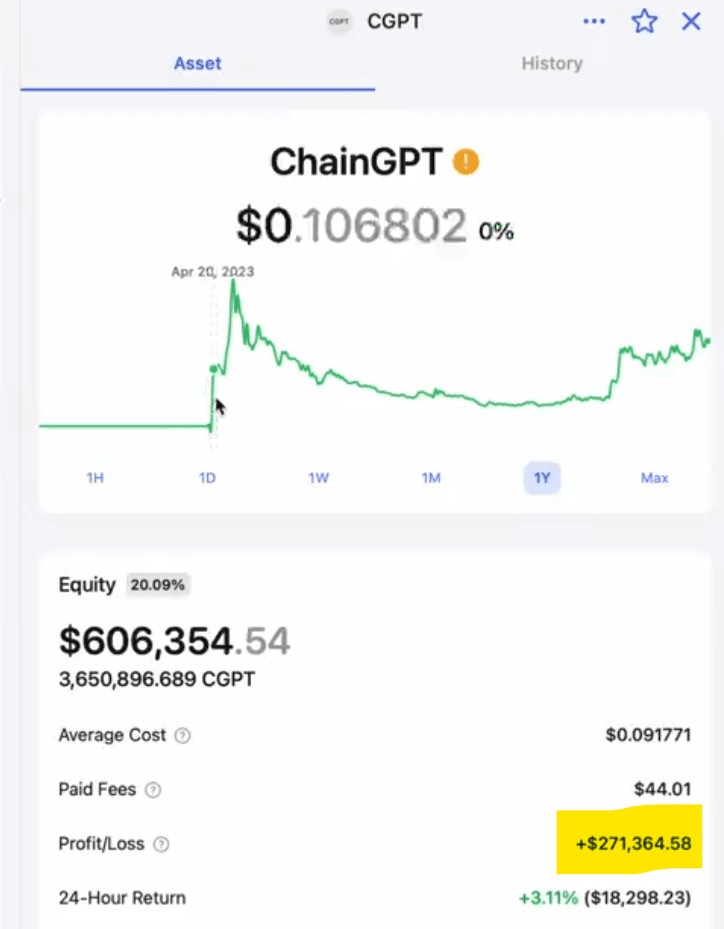The height and width of the screenshot is (929, 724).
Task: Open the Profit/Loss help tooltip
Action: (161, 844)
